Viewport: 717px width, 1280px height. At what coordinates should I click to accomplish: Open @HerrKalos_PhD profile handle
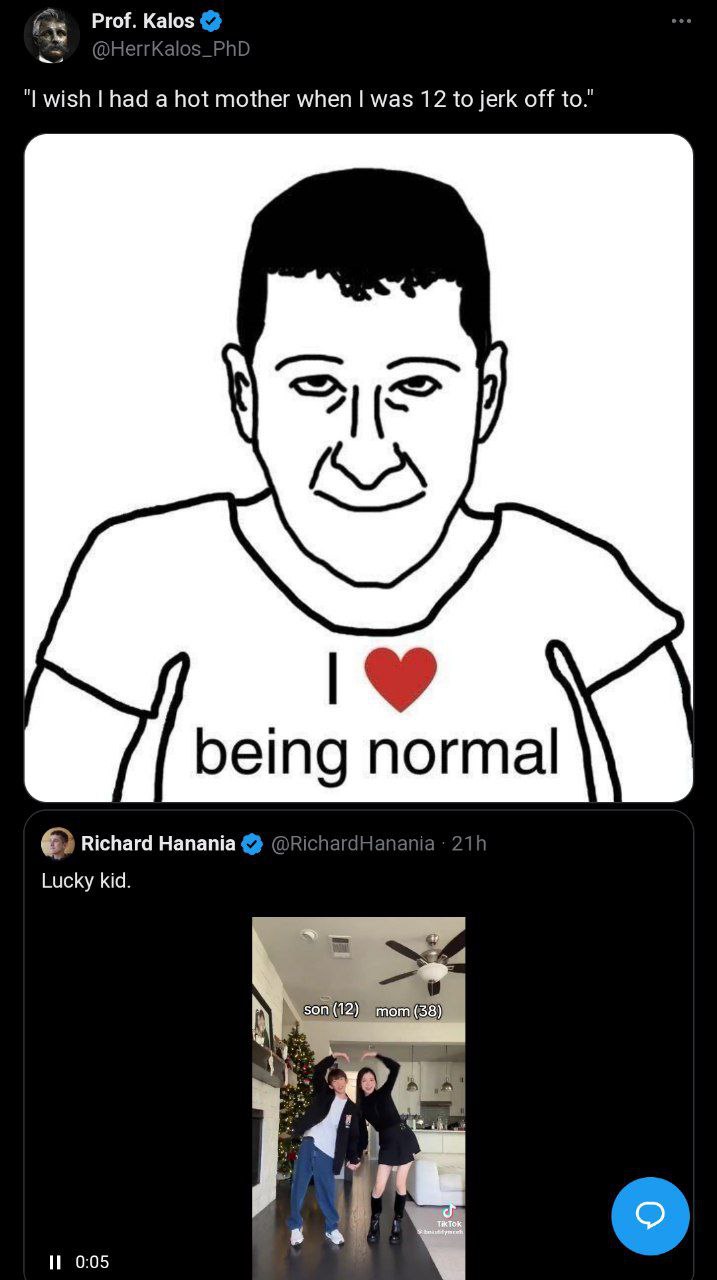tap(170, 49)
